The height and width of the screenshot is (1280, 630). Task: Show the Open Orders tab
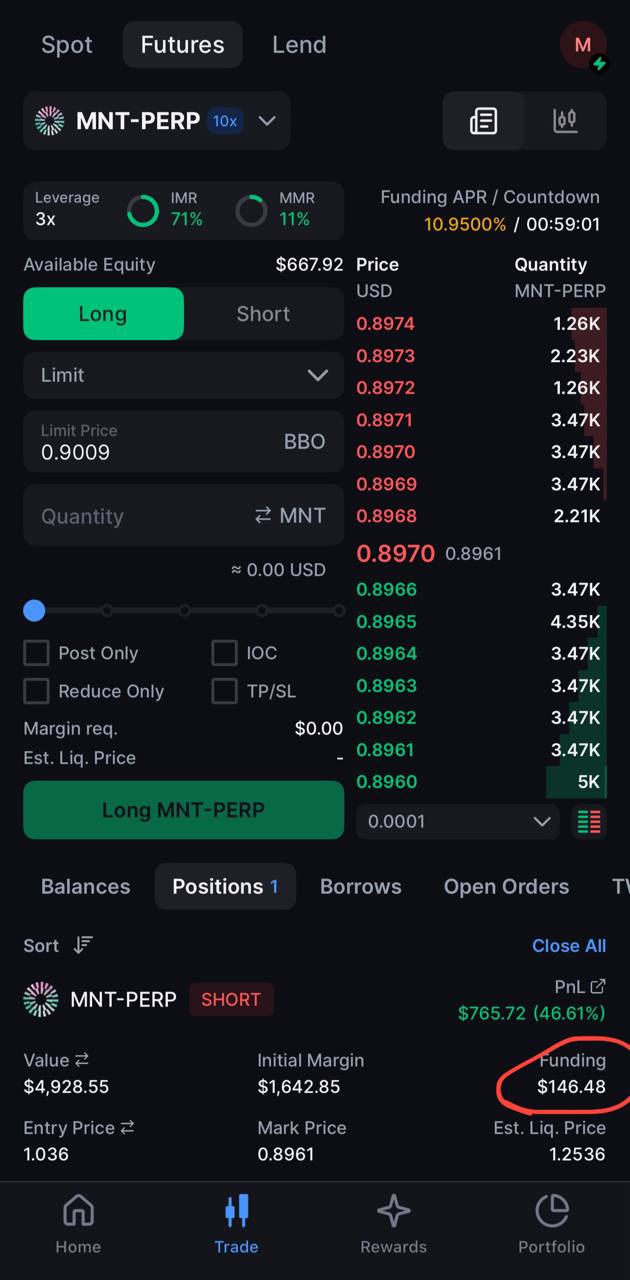tap(506, 887)
